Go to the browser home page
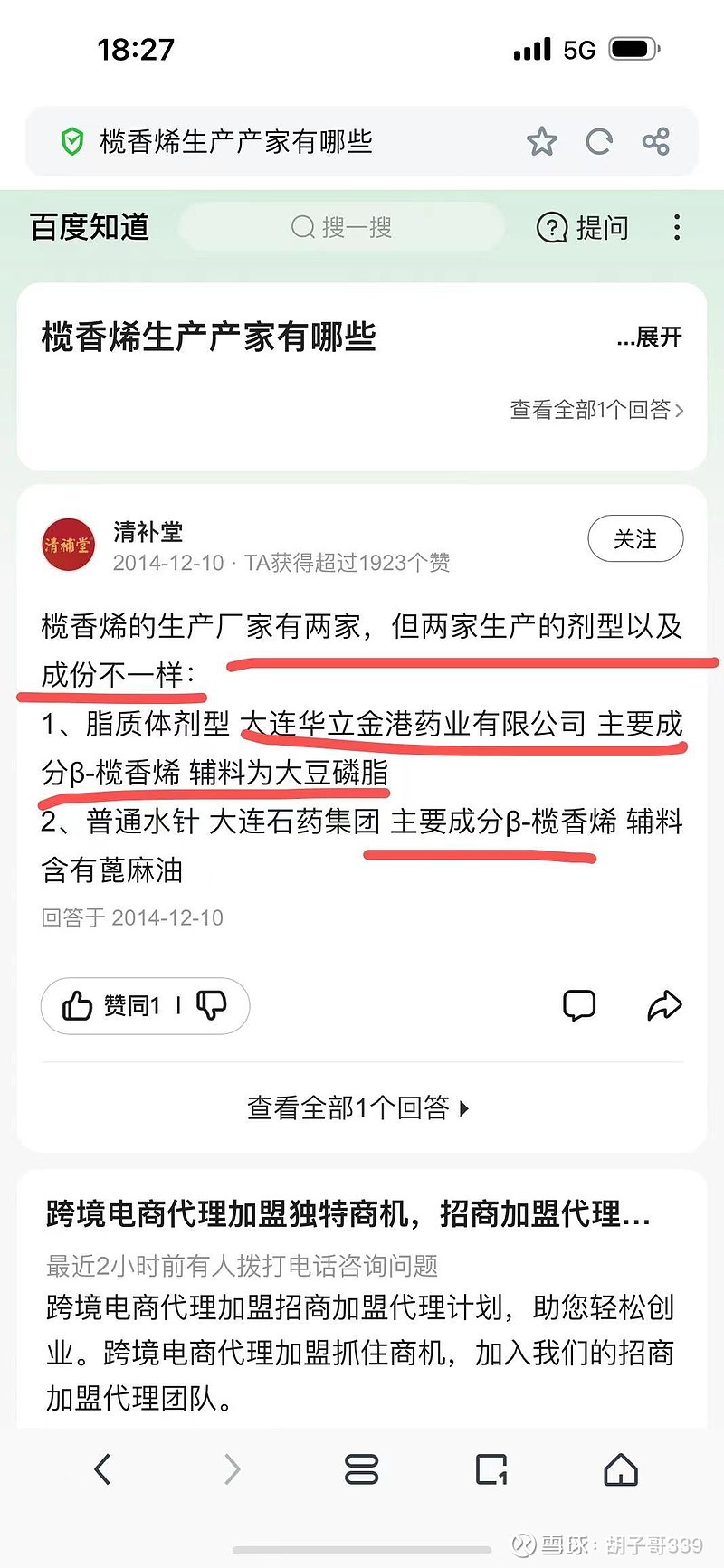 click(621, 1468)
